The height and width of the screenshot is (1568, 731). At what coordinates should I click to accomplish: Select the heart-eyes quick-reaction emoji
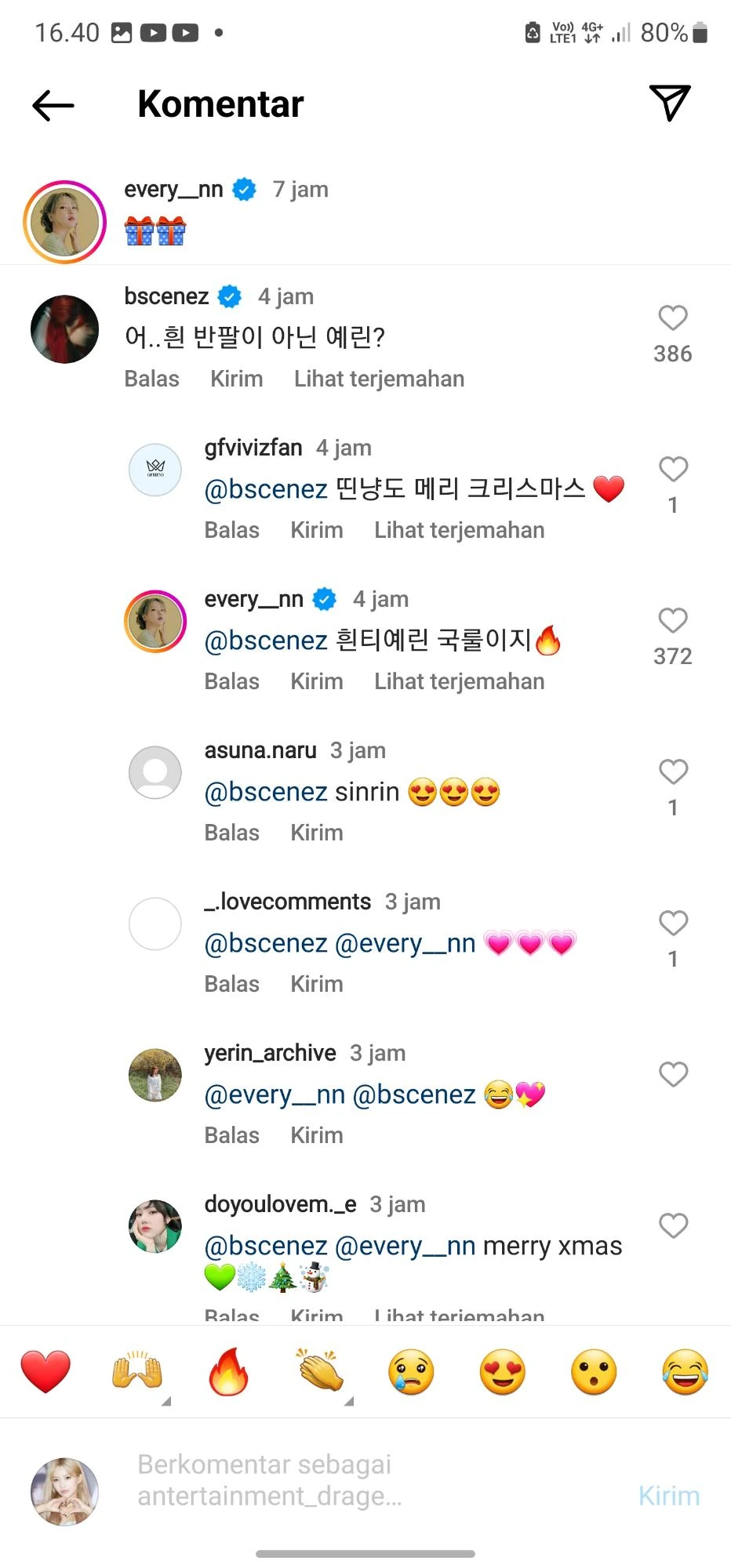click(x=502, y=1372)
